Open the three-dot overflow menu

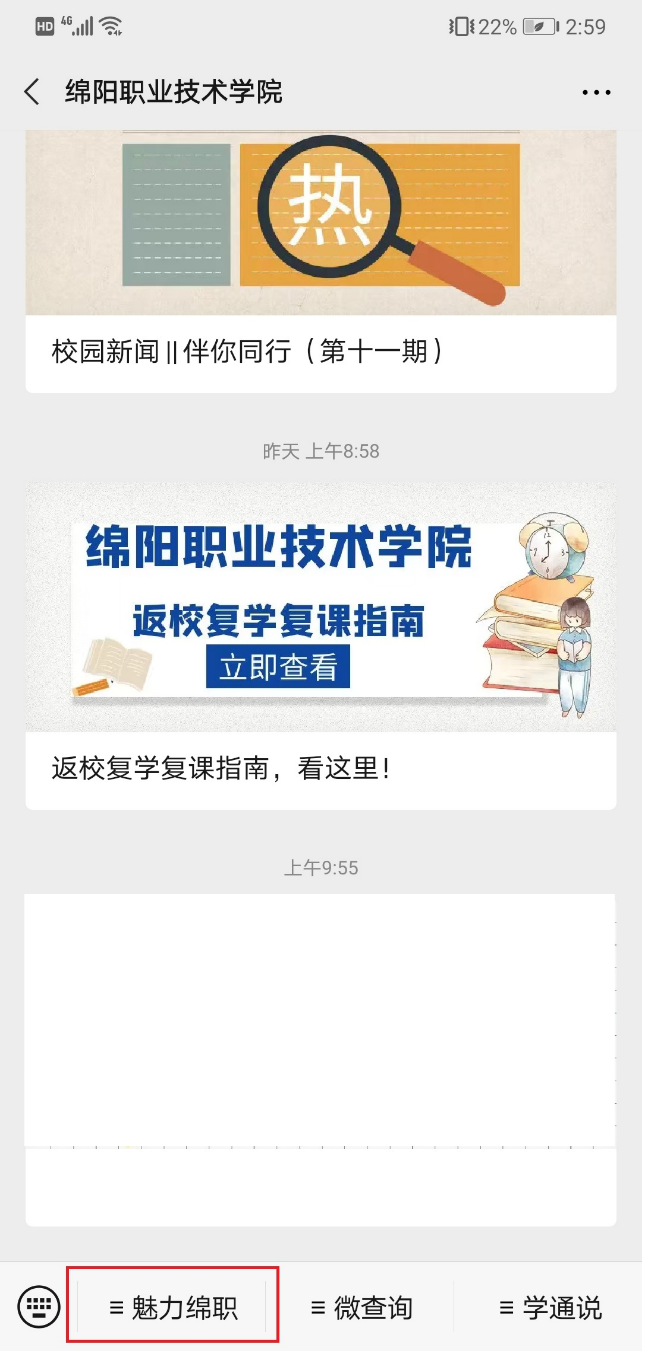pos(596,92)
